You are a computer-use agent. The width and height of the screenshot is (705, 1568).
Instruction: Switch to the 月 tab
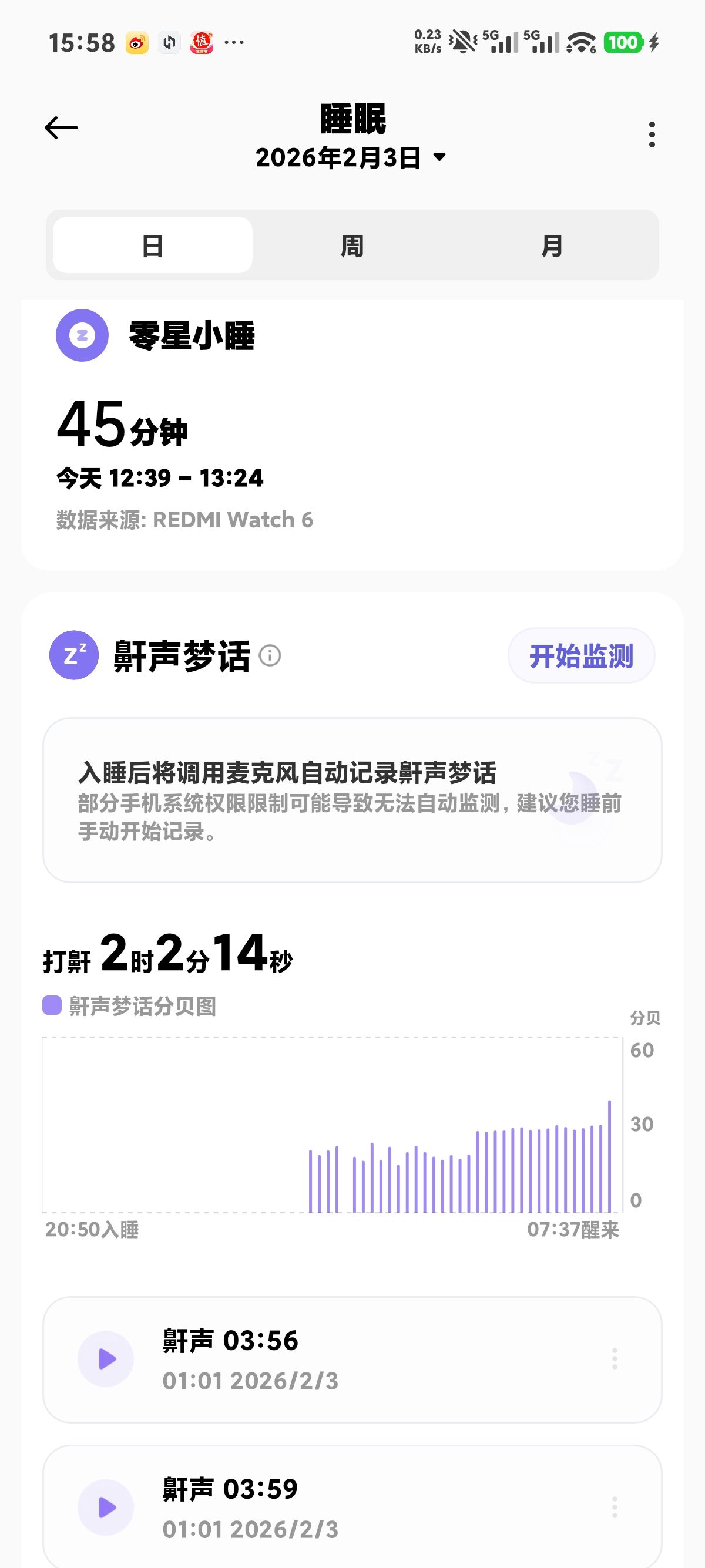[552, 246]
